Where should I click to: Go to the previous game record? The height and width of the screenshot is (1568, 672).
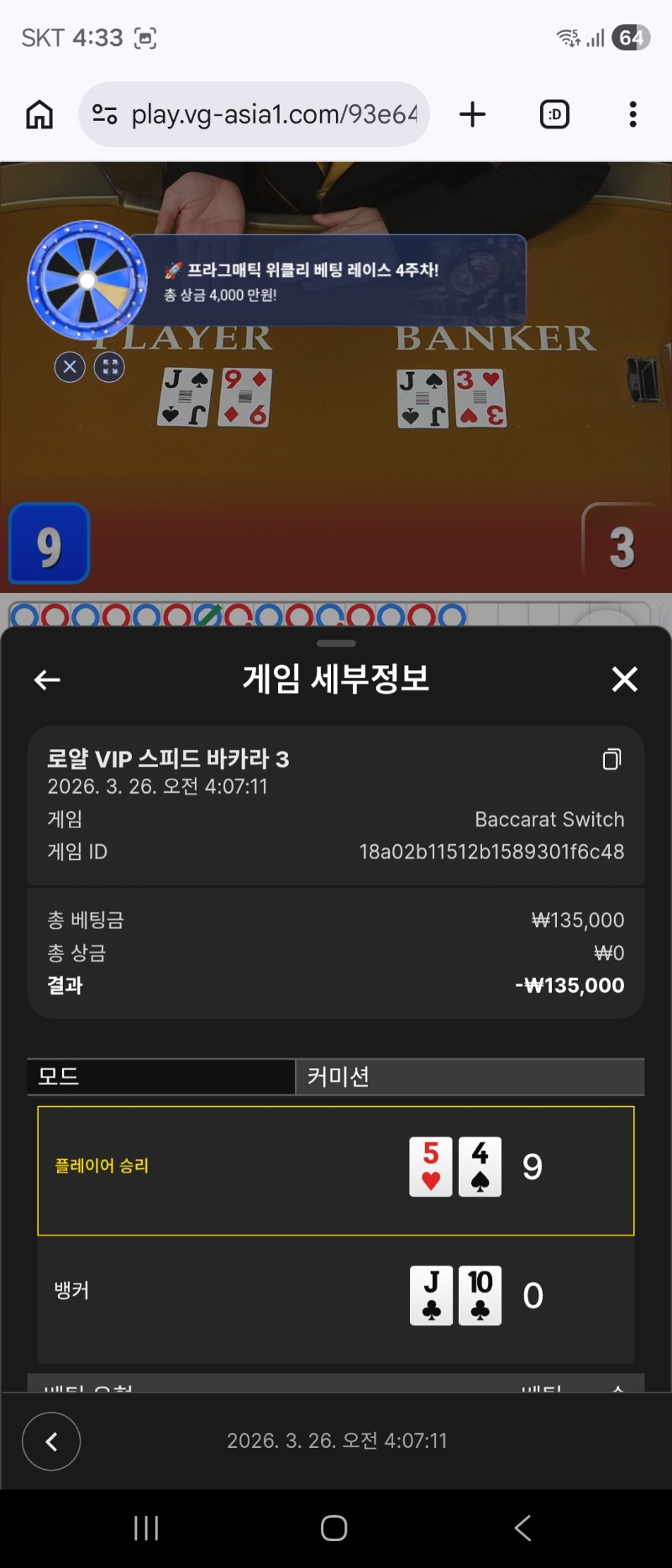click(x=51, y=1441)
